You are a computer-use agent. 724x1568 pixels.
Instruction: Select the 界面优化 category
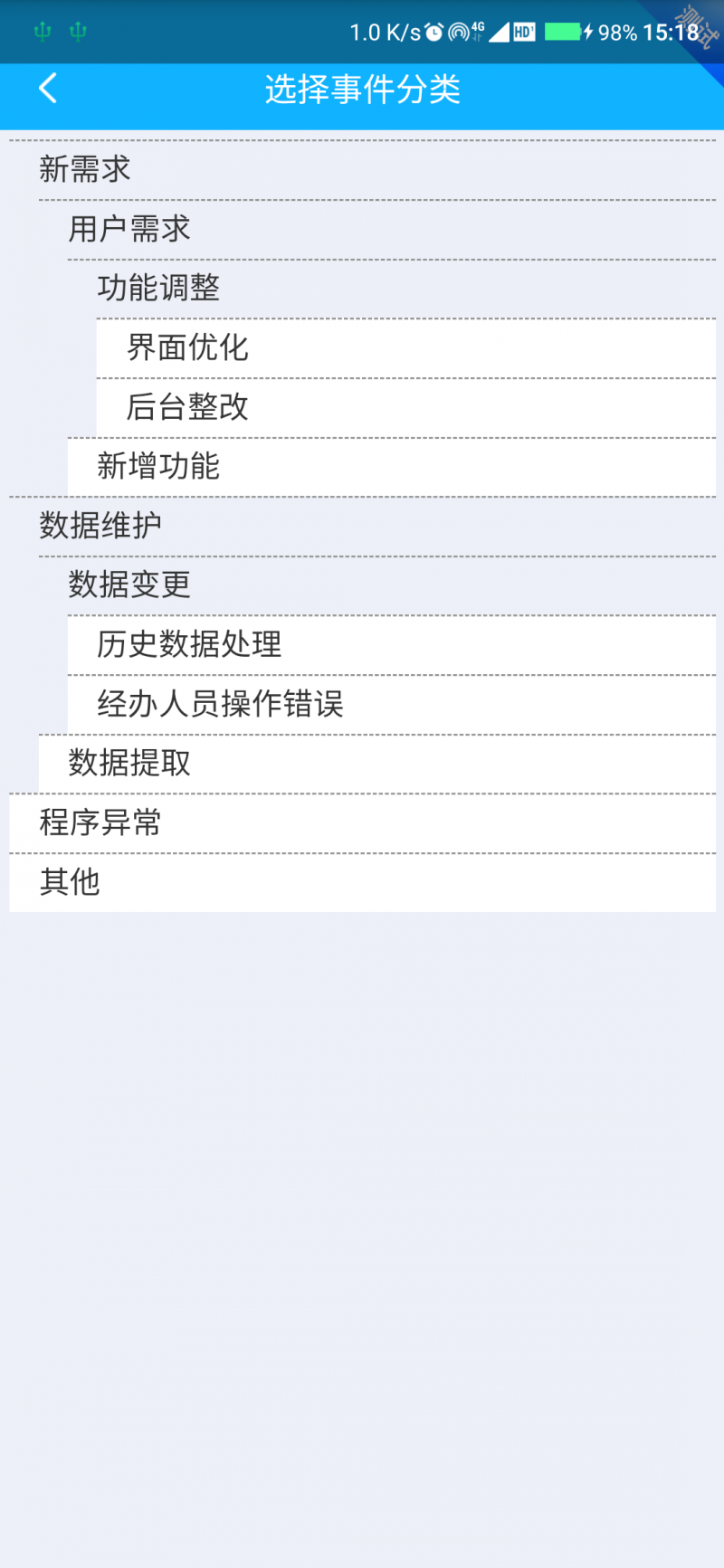[x=406, y=348]
